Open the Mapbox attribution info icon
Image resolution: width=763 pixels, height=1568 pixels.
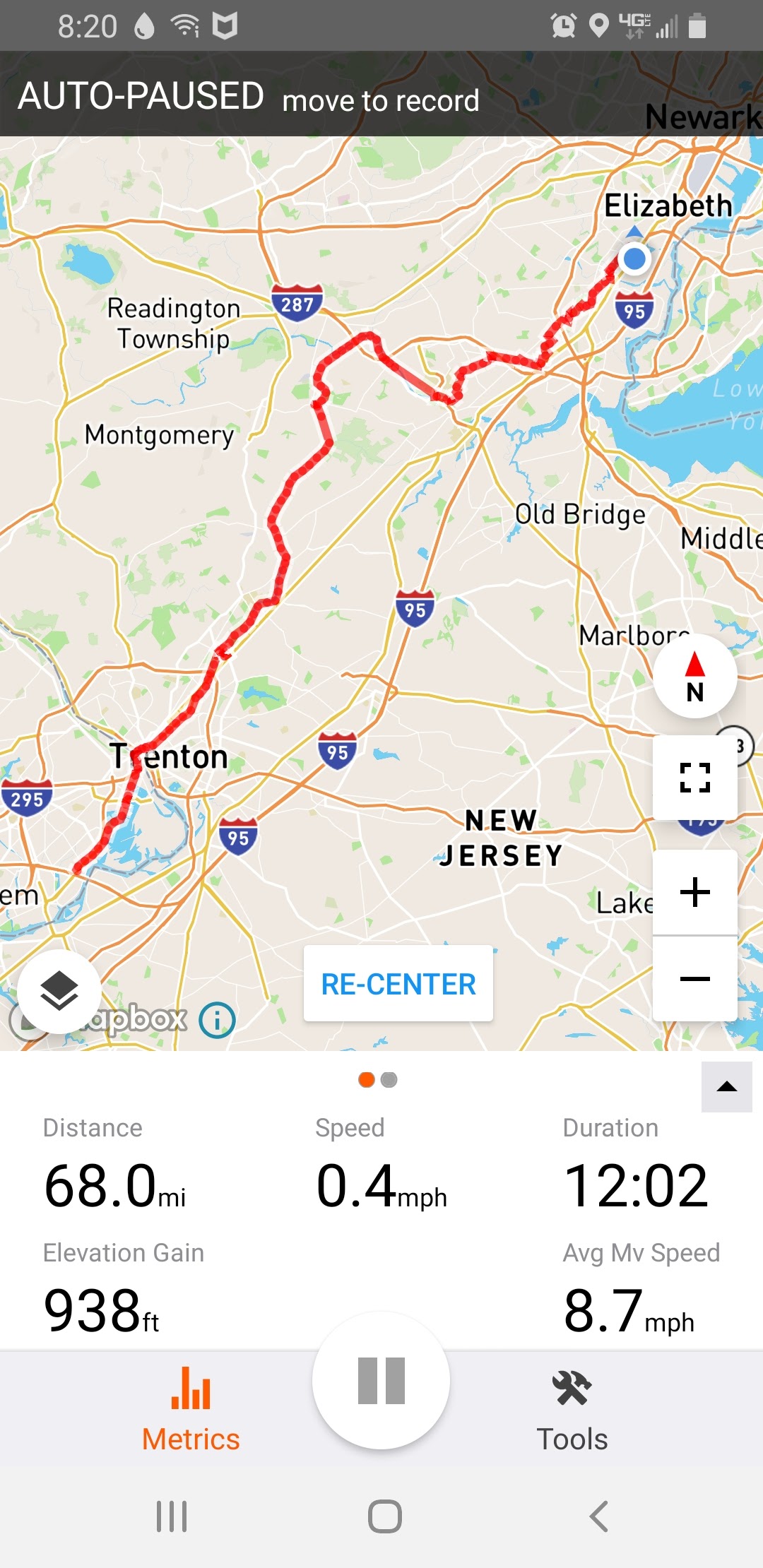[x=217, y=1021]
